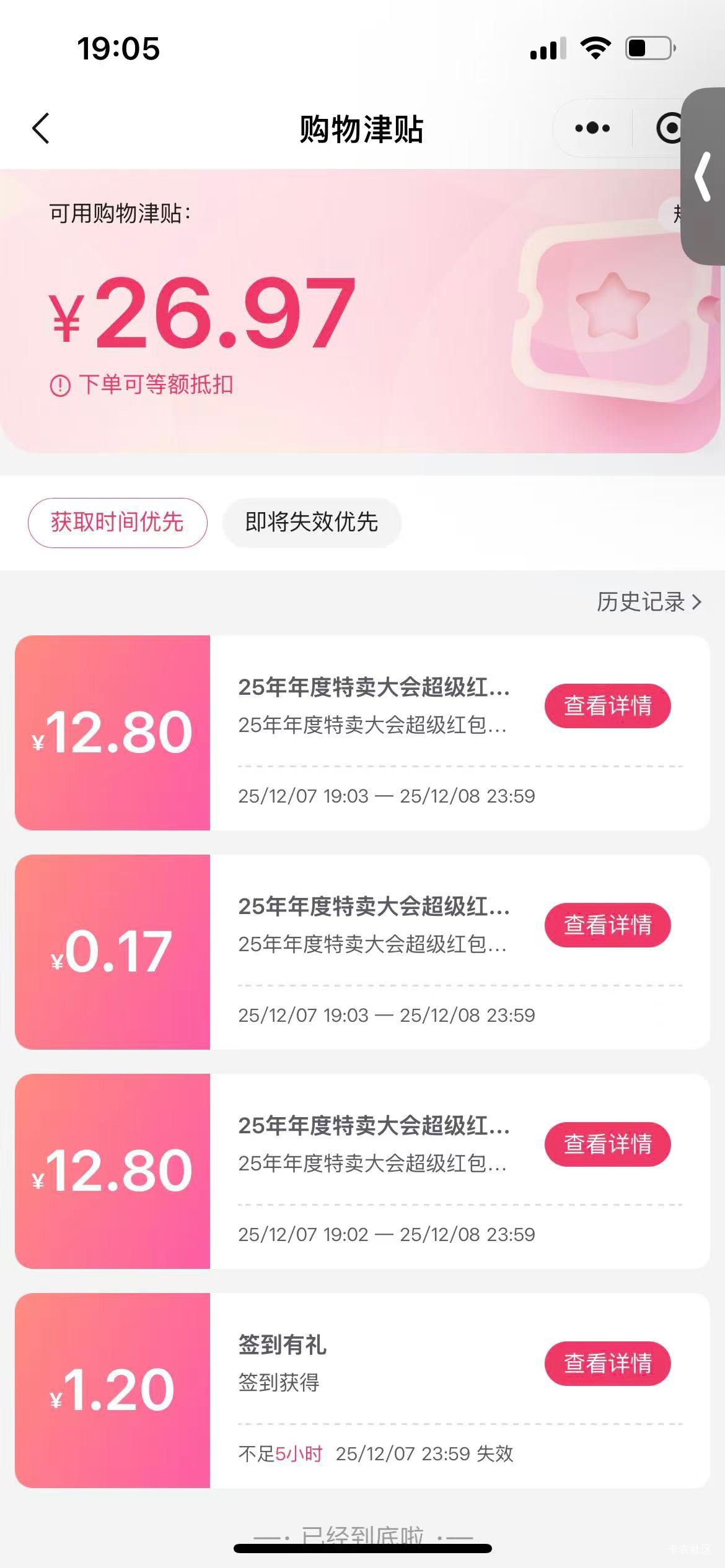View details of ¥0.17 coupon
Viewport: 725px width, 1568px height.
[x=607, y=925]
